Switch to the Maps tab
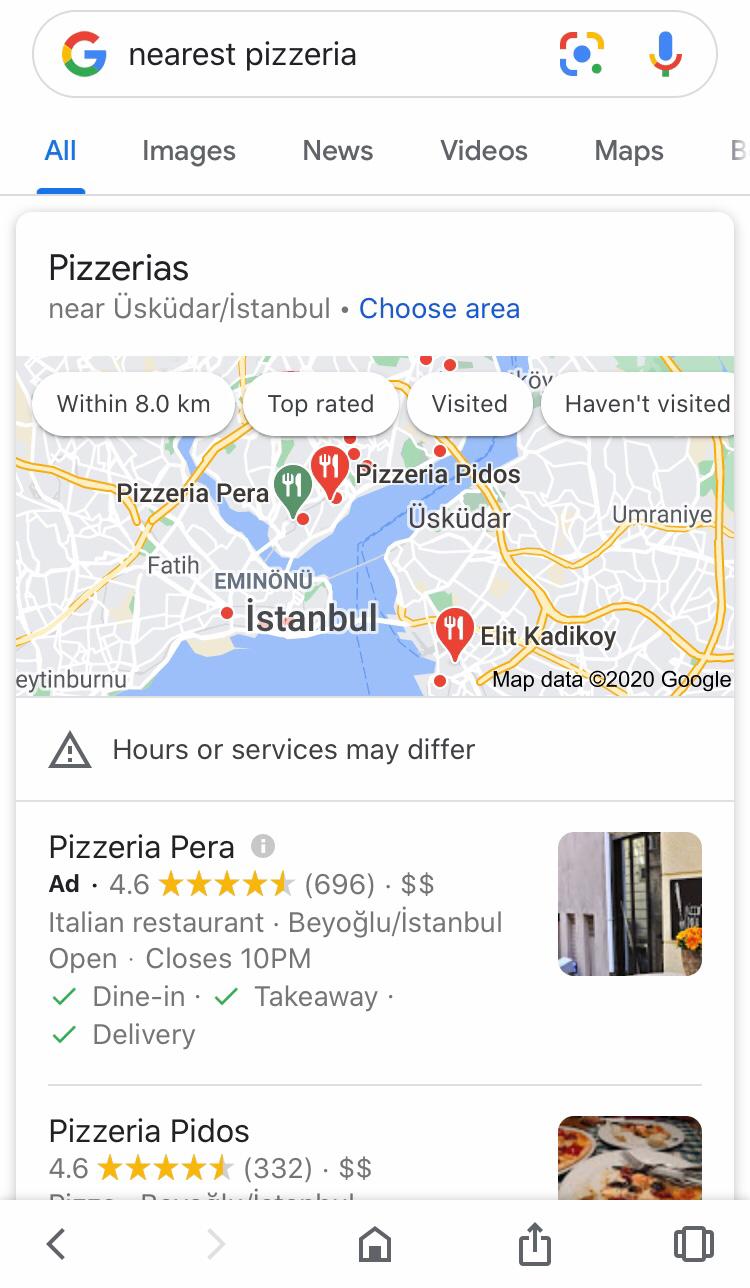 pyautogui.click(x=629, y=151)
